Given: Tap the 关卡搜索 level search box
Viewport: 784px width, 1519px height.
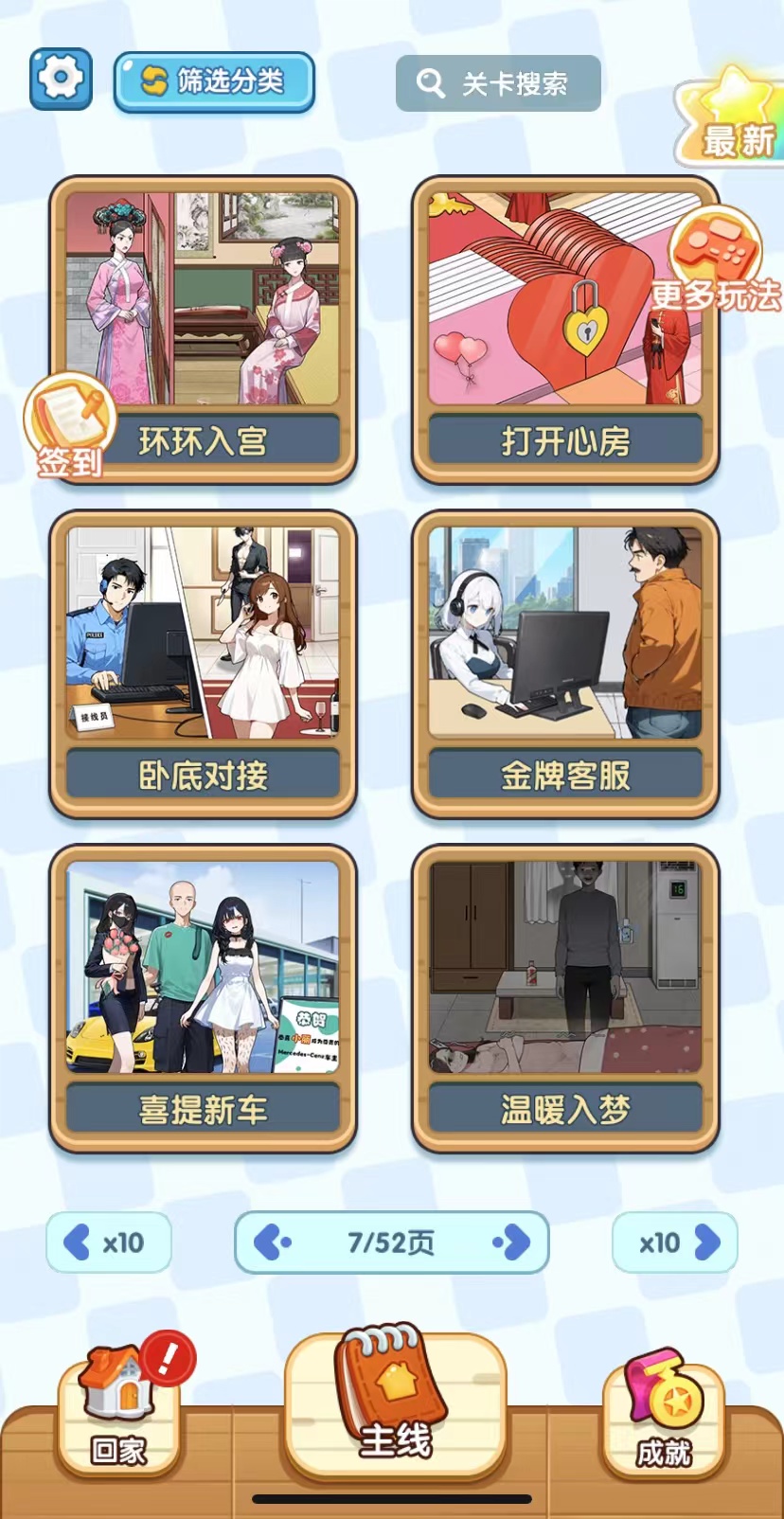Looking at the screenshot, I should 498,83.
